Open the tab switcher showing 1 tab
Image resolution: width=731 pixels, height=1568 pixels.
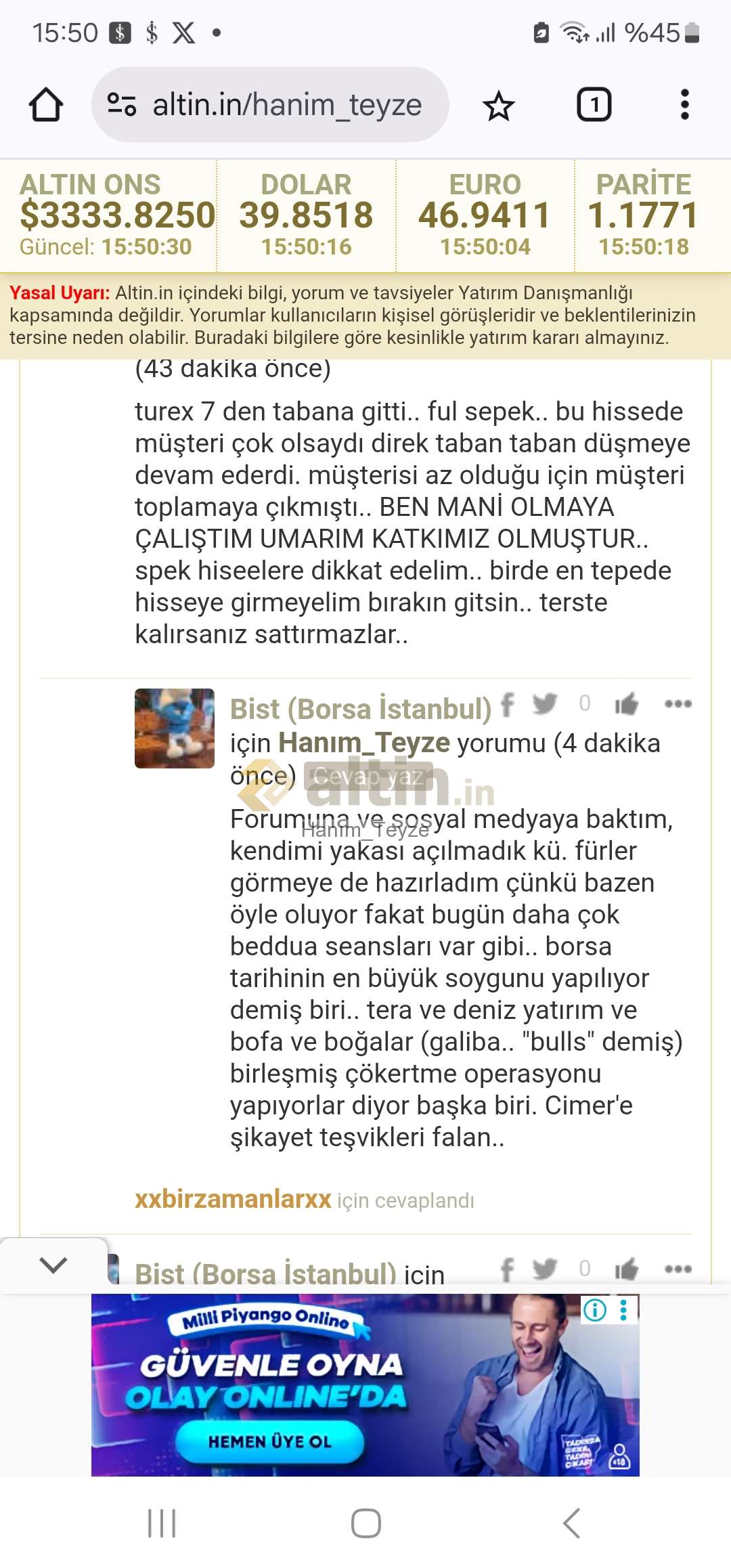[x=594, y=105]
